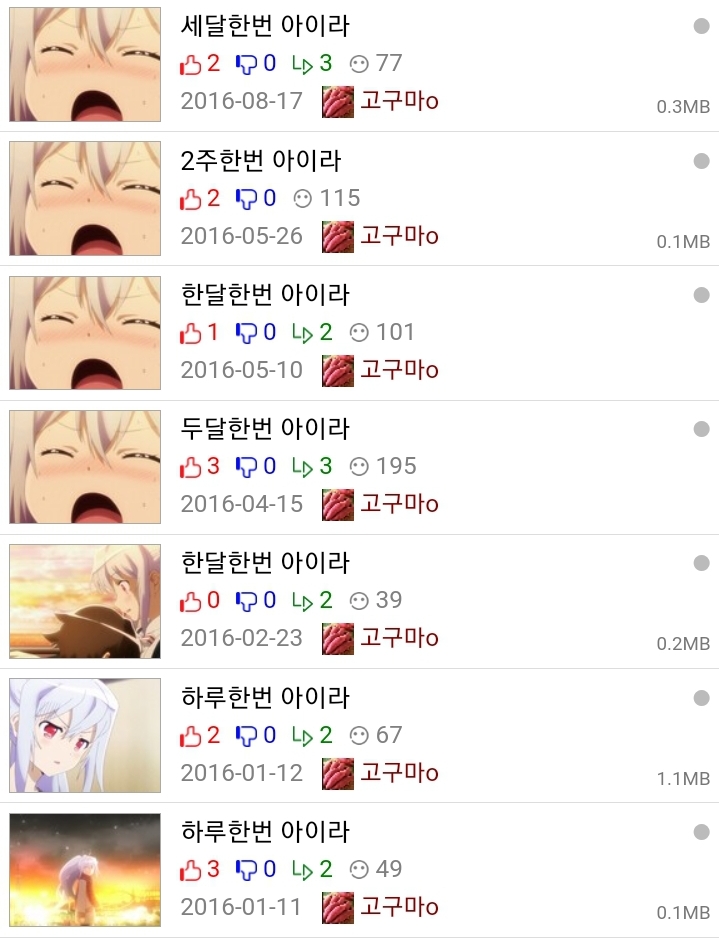Open '한달한번 아이라' dated 2016-02-23
The width and height of the screenshot is (719, 939).
click(x=265, y=563)
